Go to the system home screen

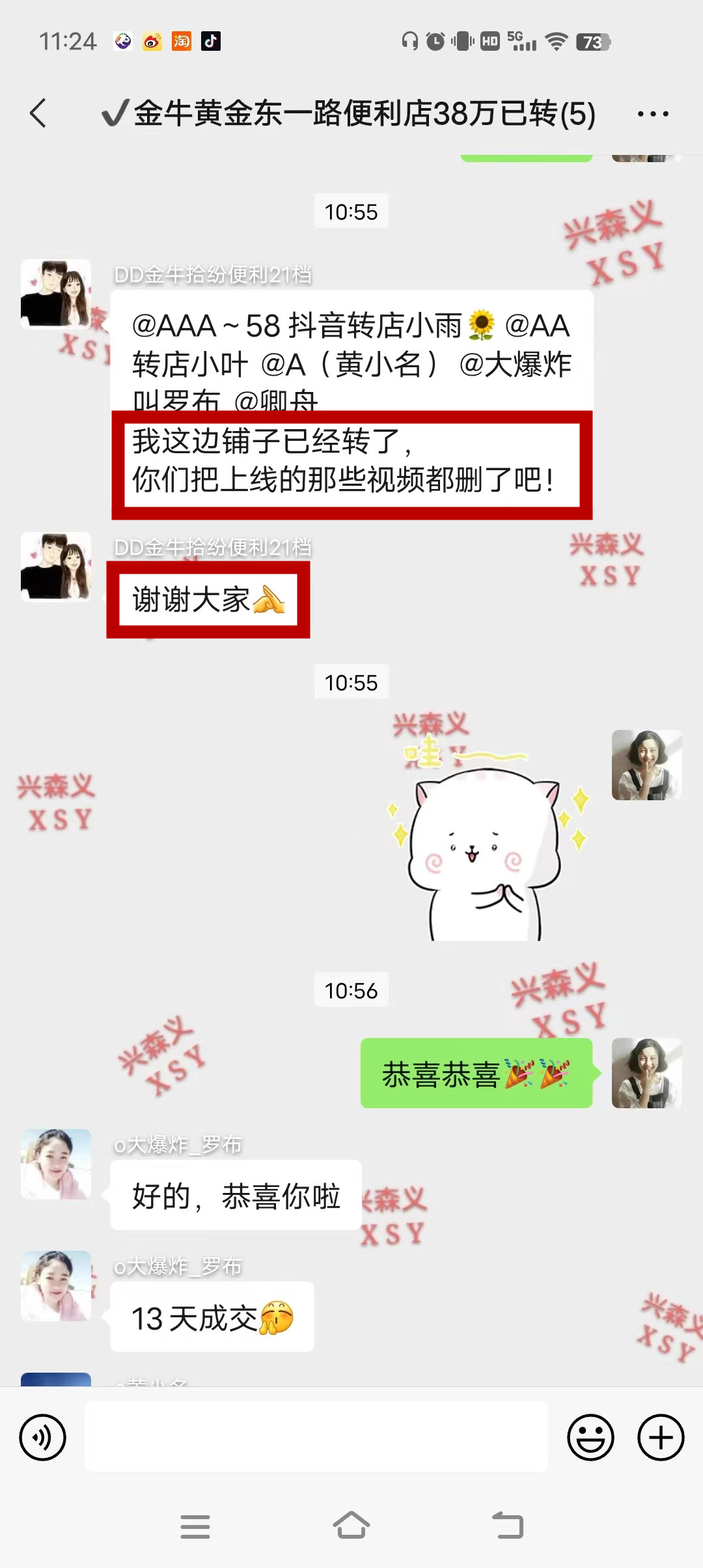click(351, 1526)
